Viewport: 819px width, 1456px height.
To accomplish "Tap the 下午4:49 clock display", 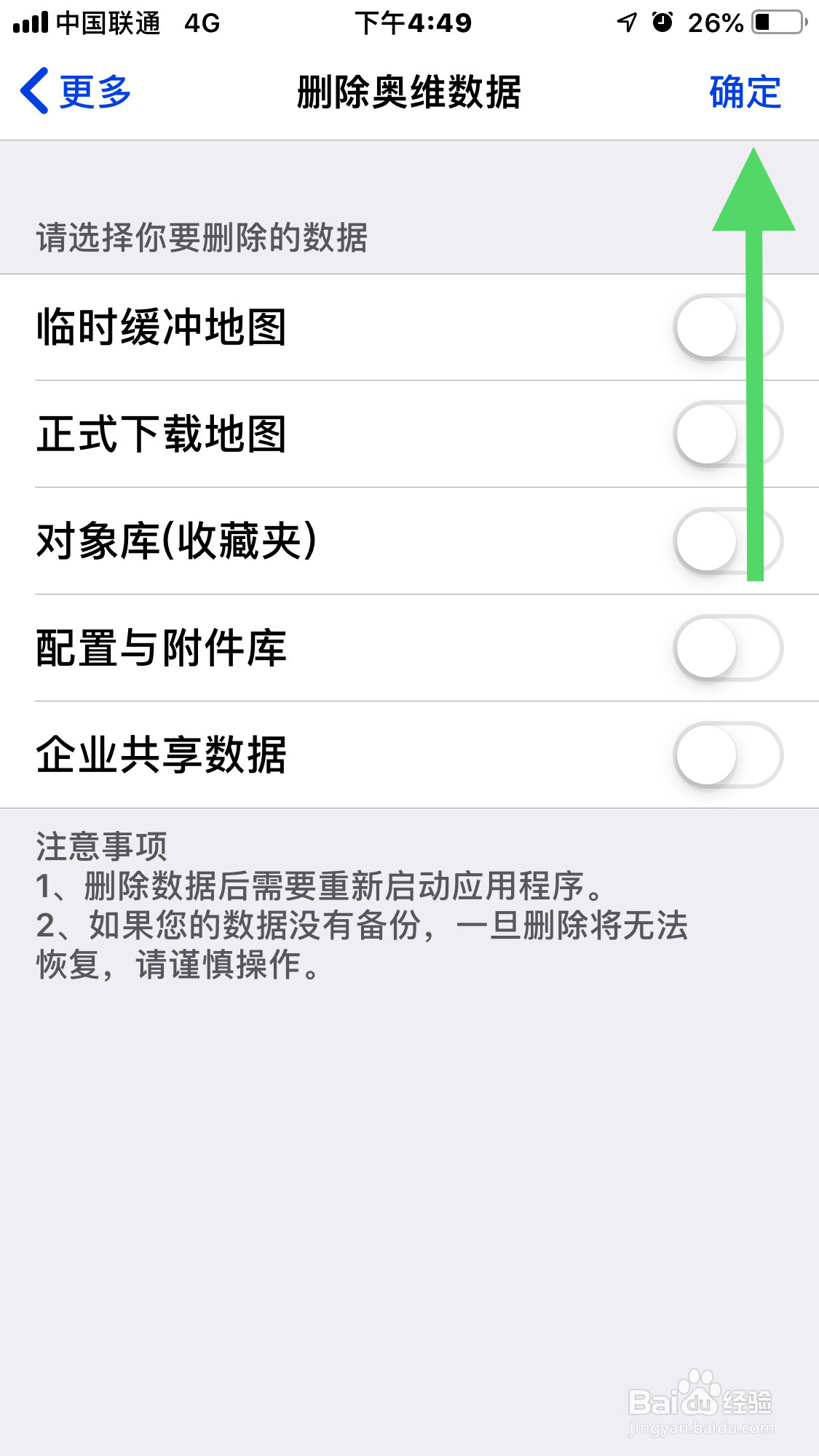I will 410,22.
